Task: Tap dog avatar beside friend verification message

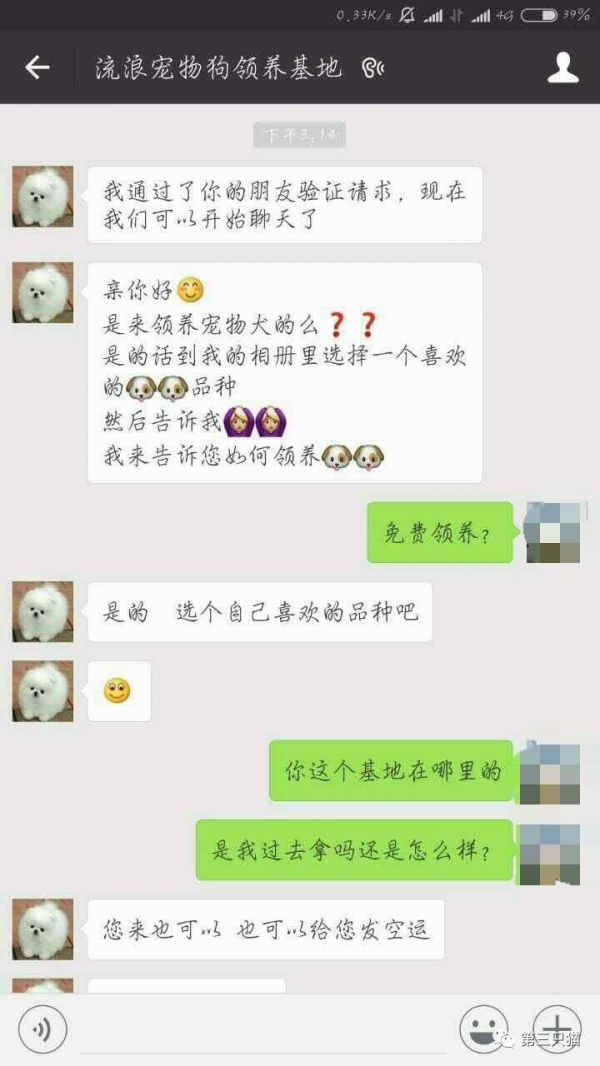Action: (x=43, y=196)
